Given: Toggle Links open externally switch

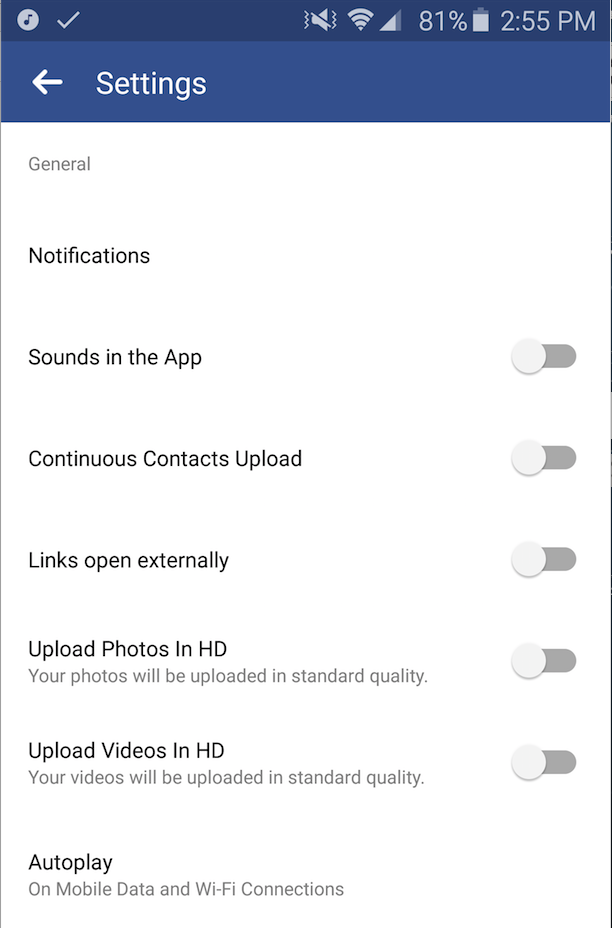Looking at the screenshot, I should pos(544,561).
